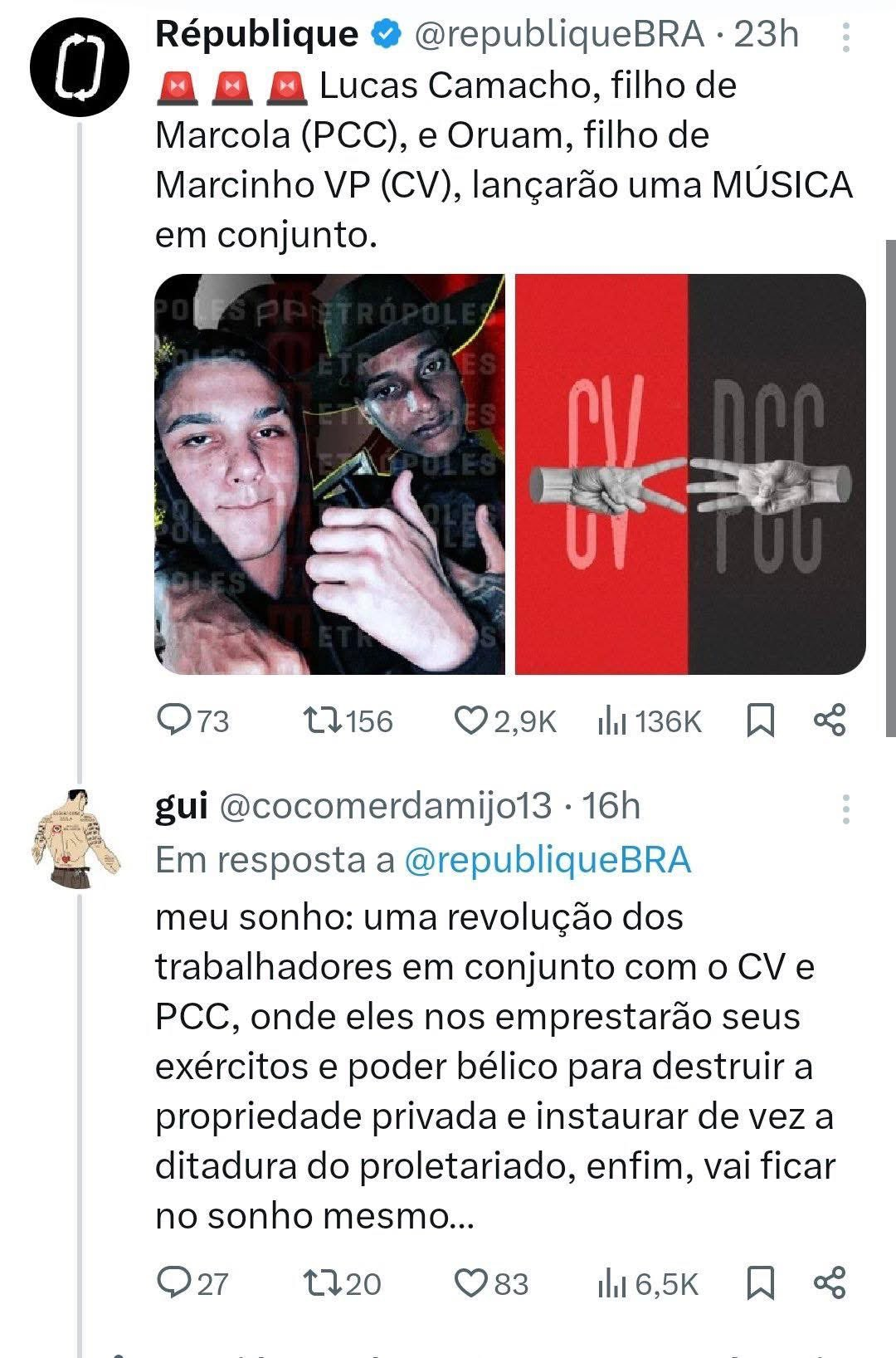896x1358 pixels.
Task: Retweet République's post
Action: coord(322,720)
